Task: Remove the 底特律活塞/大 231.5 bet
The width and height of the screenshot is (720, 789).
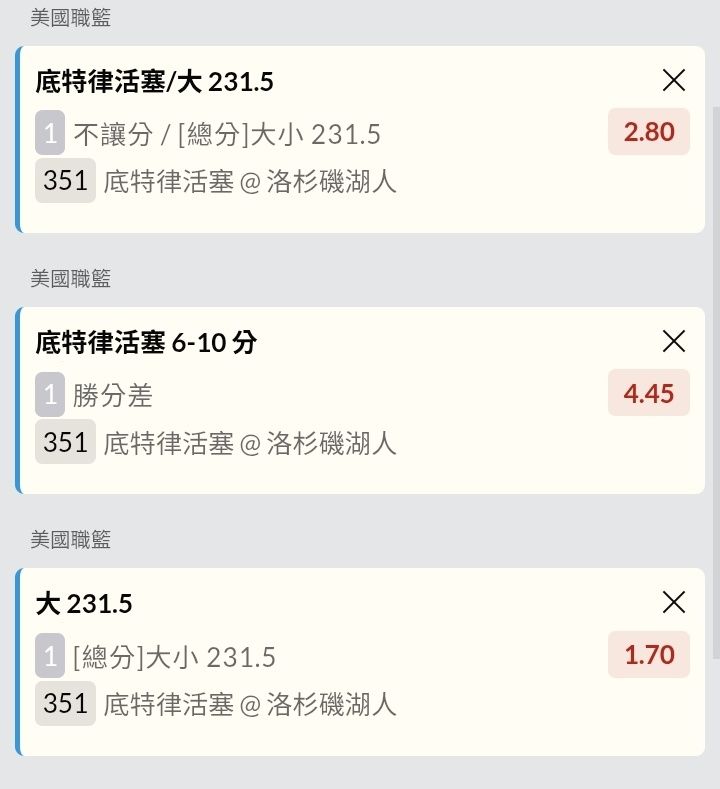Action: [674, 81]
